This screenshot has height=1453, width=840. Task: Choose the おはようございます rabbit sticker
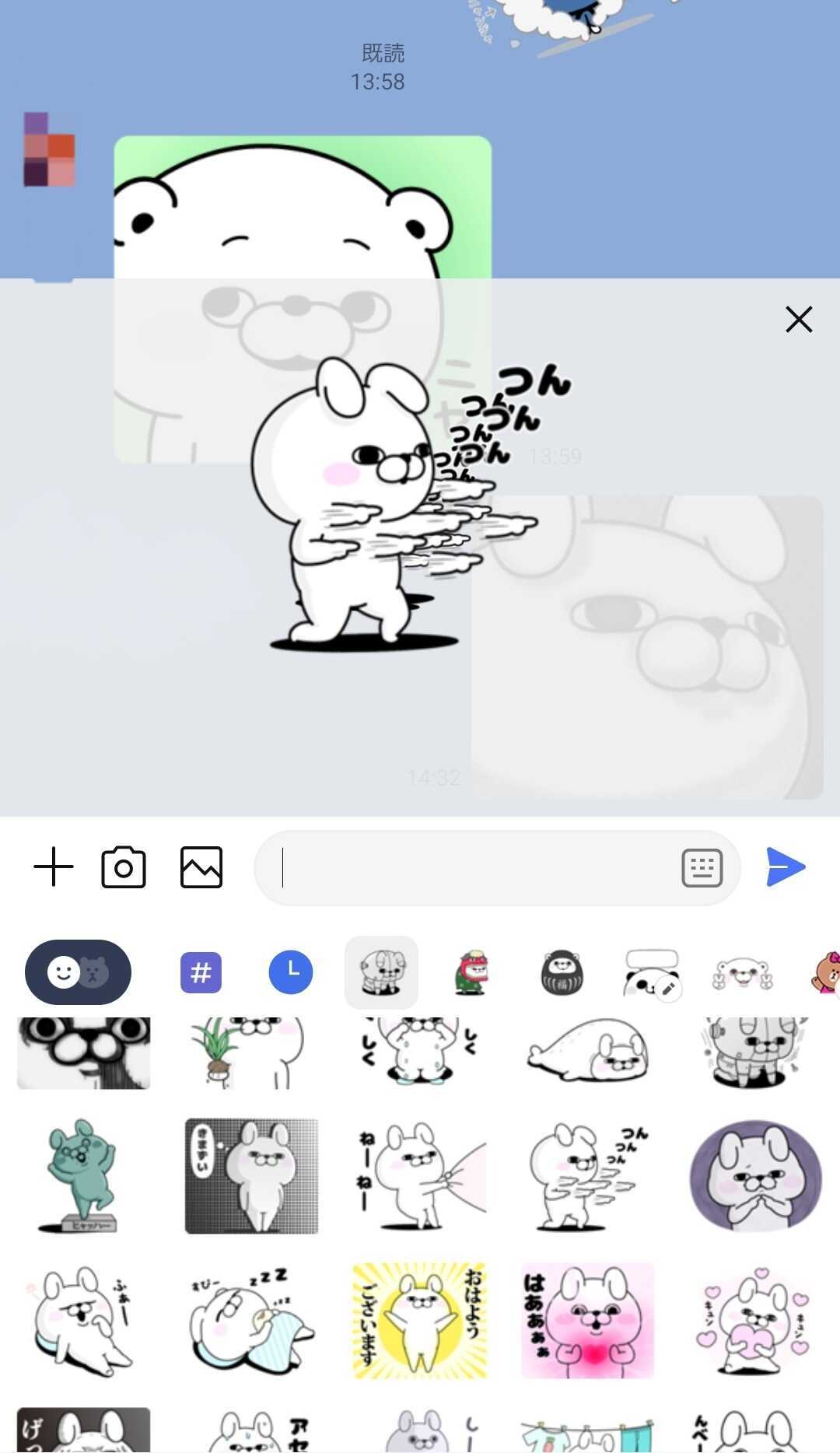(x=420, y=1320)
